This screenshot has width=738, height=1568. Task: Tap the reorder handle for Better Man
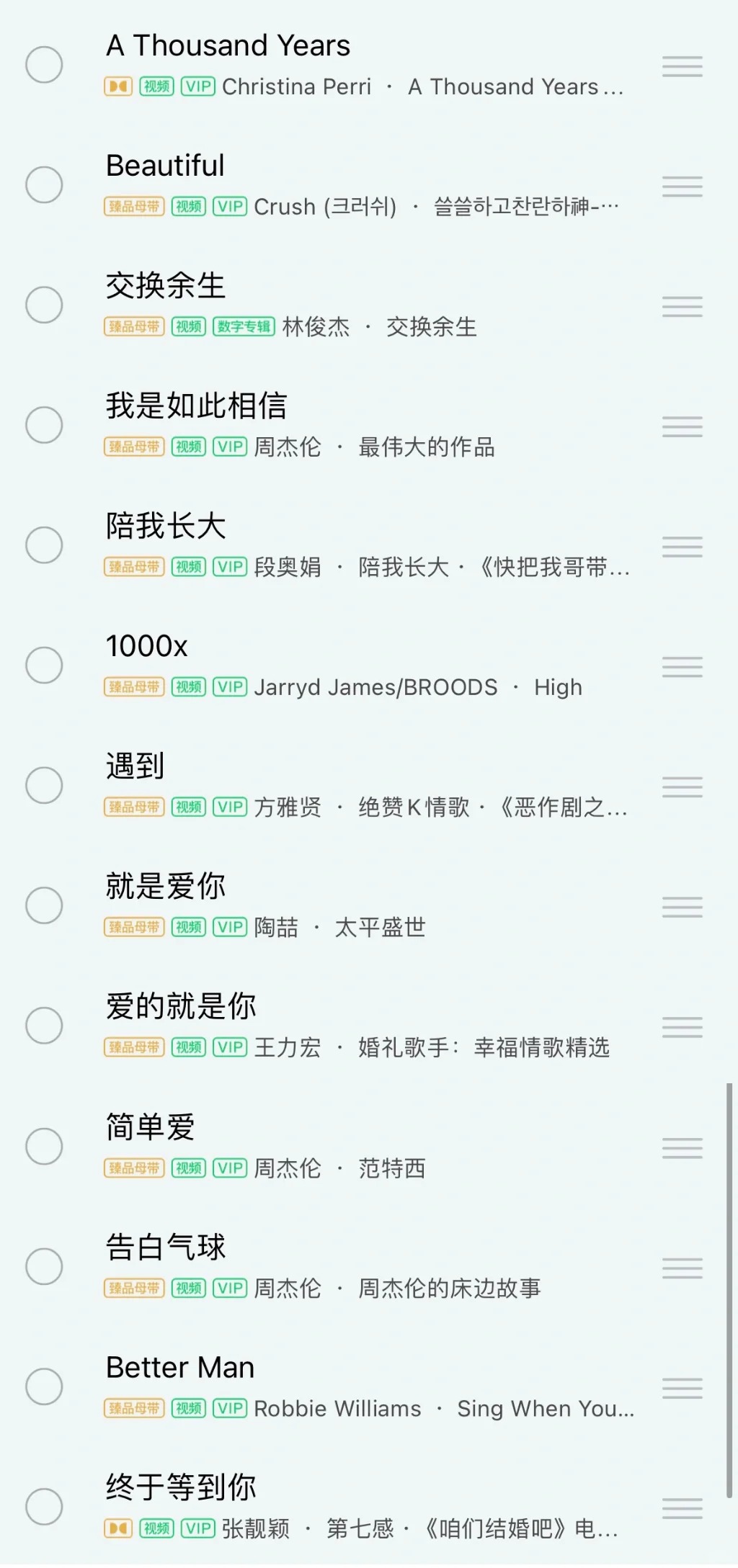click(x=683, y=1388)
